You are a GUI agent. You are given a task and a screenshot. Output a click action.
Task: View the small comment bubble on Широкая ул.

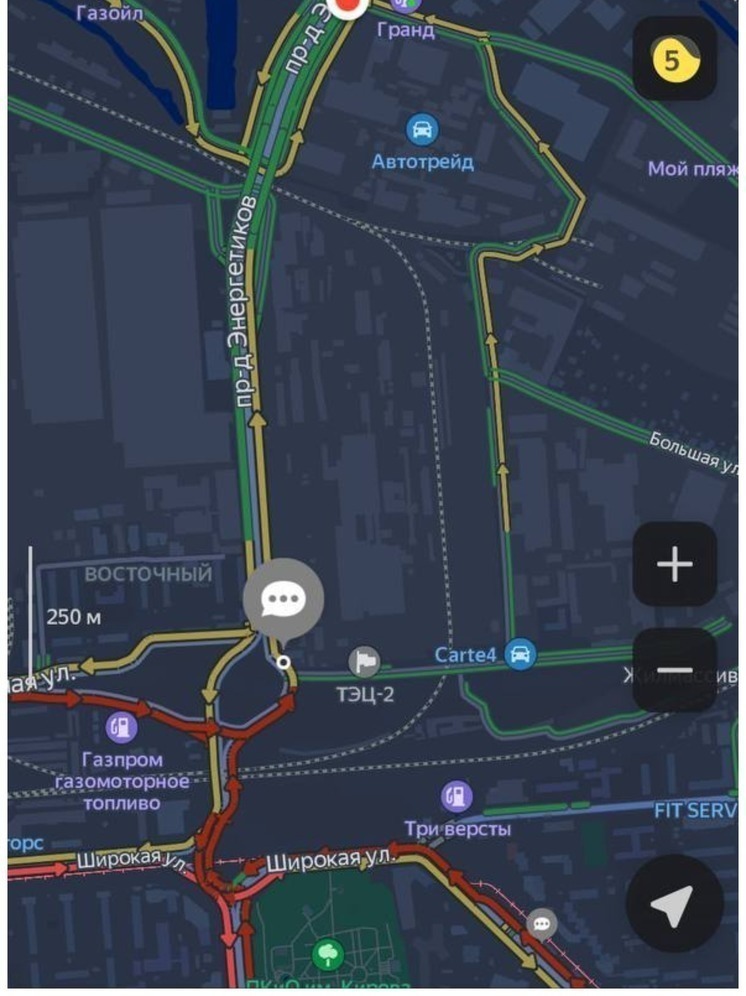pyautogui.click(x=542, y=923)
